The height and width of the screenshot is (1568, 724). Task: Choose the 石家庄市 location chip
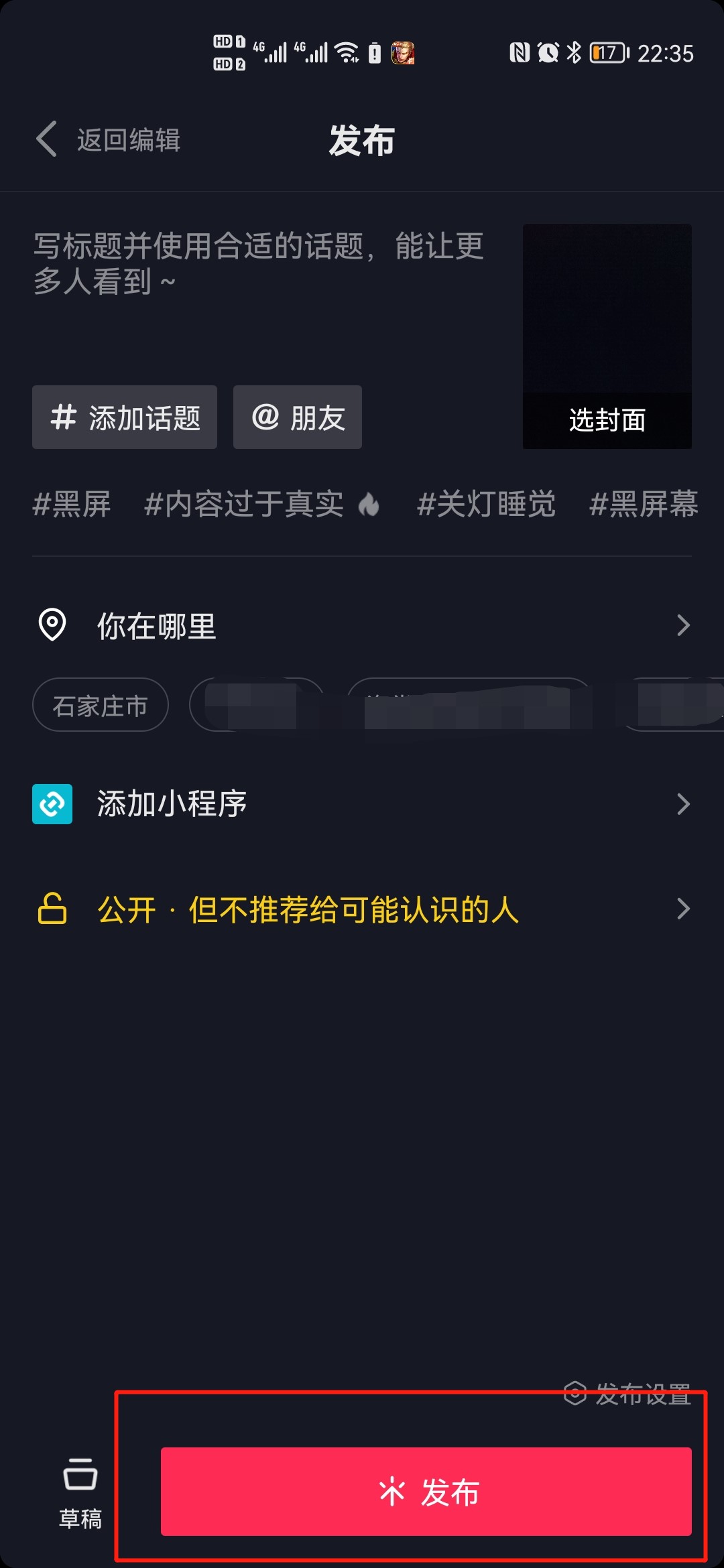[101, 705]
